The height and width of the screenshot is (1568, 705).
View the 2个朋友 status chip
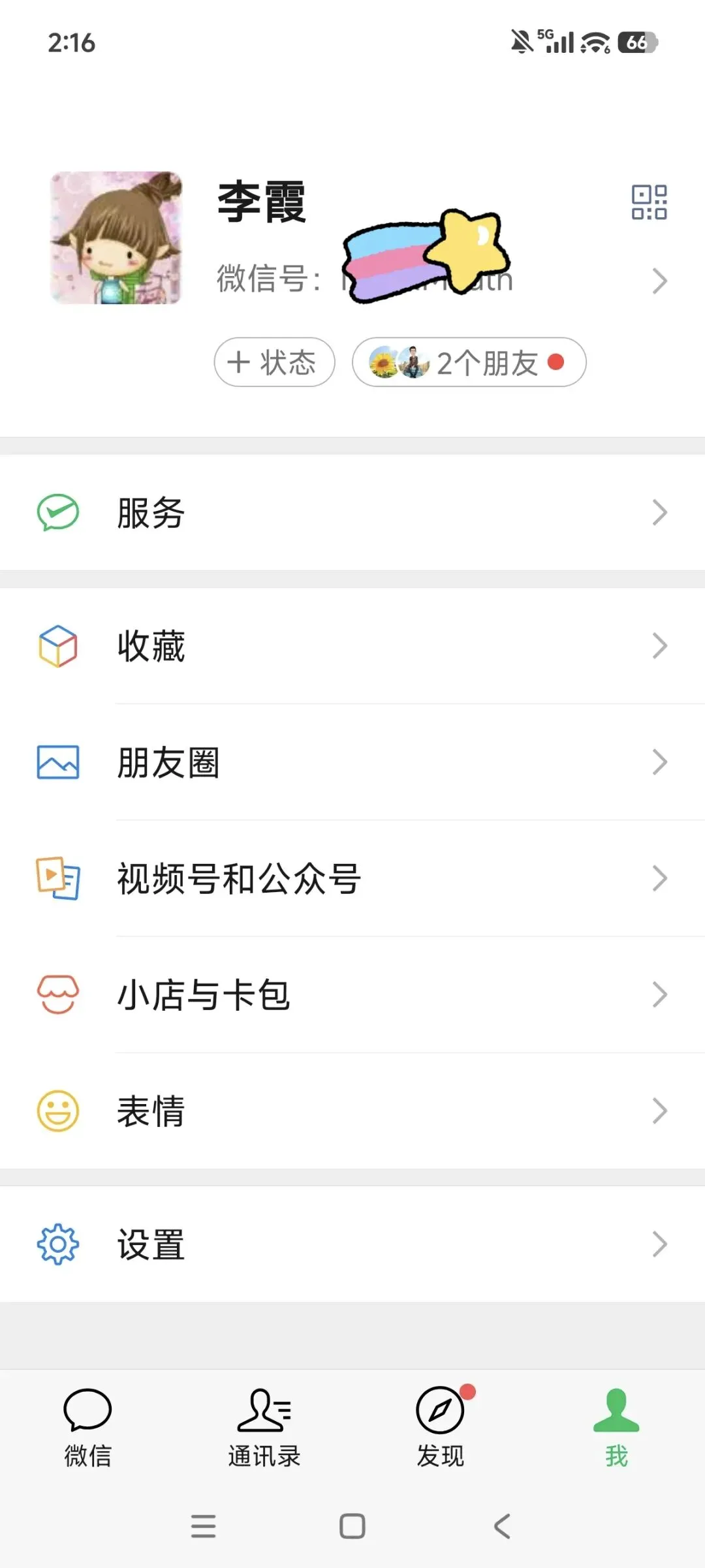tap(469, 362)
